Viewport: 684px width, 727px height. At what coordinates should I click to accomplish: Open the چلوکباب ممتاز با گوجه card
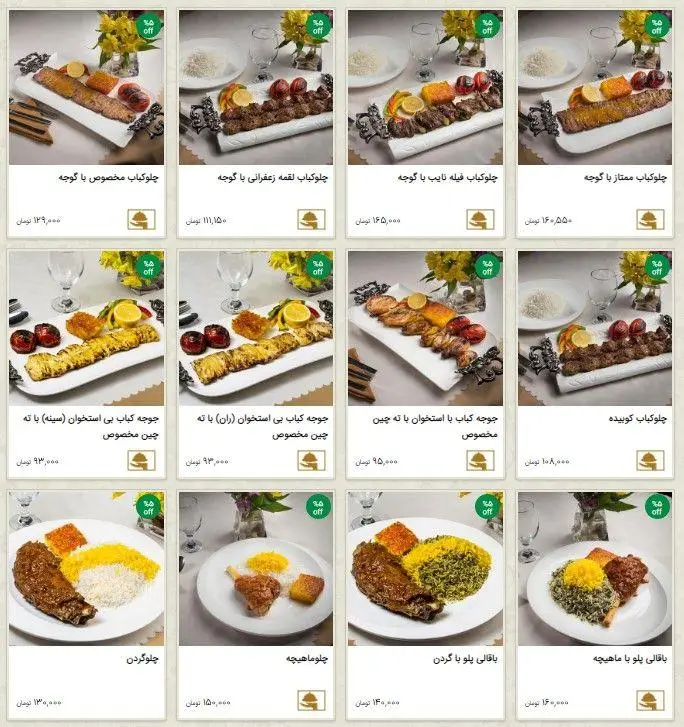point(596,100)
